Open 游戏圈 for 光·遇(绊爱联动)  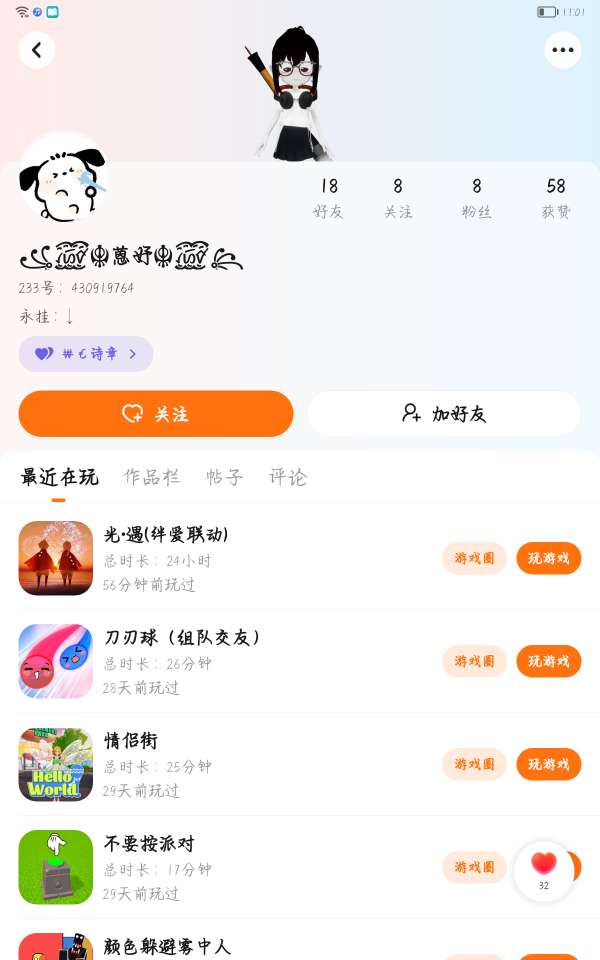click(474, 558)
